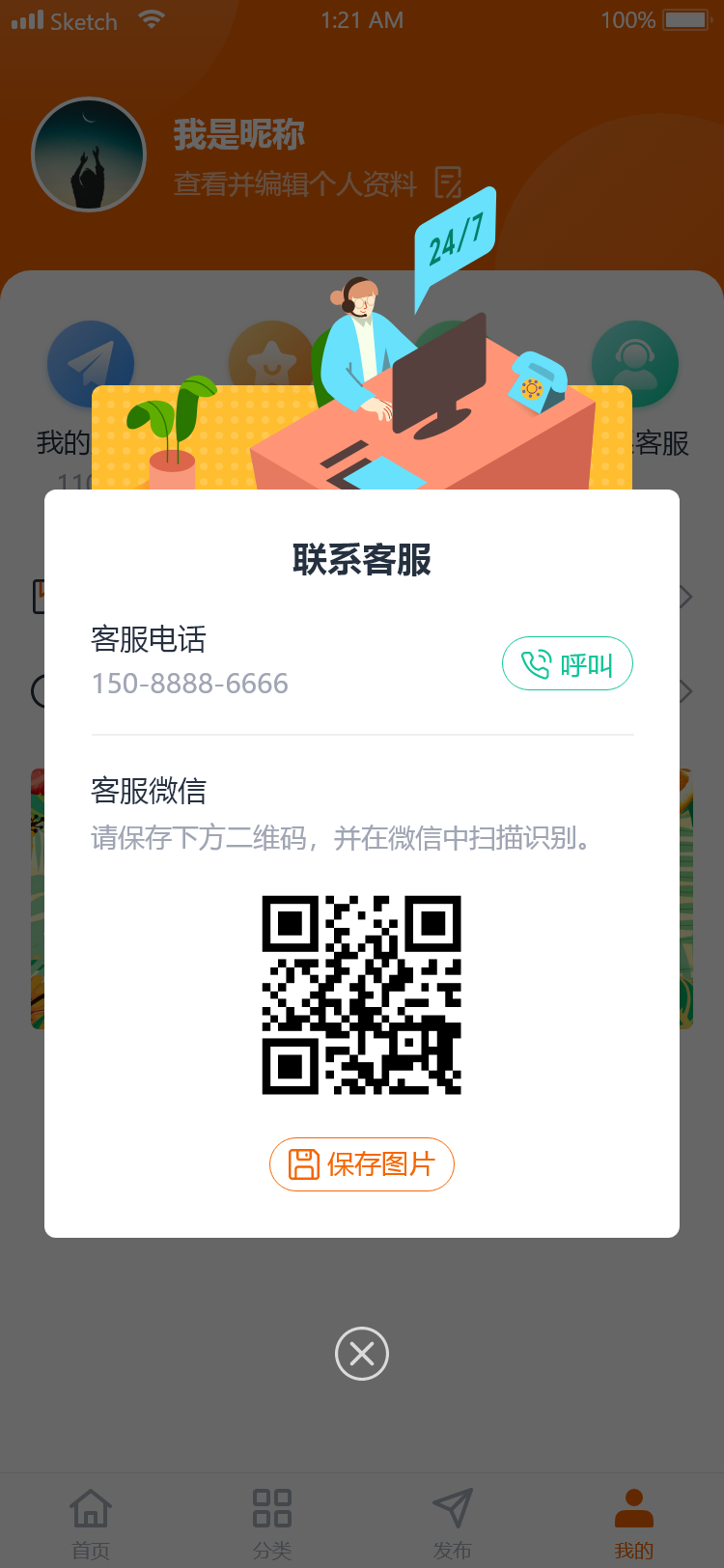The width and height of the screenshot is (724, 1568).
Task: Dismiss the 联系客服 dialog
Action: coord(362,1354)
